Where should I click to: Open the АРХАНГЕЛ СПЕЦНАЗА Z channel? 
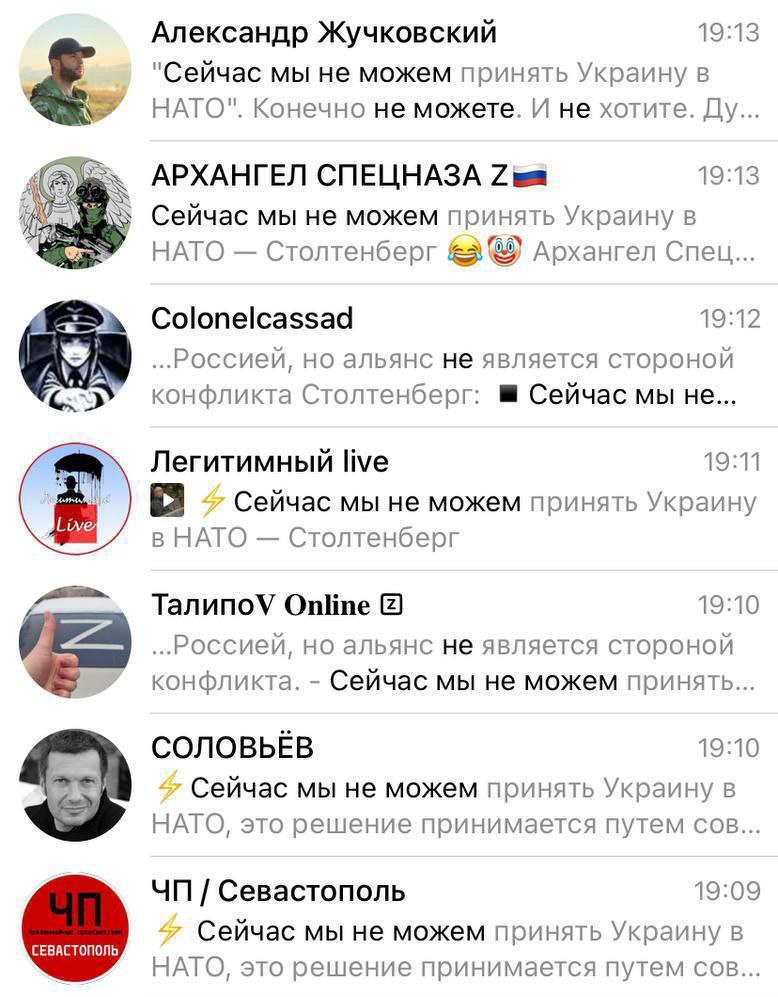coord(400,213)
